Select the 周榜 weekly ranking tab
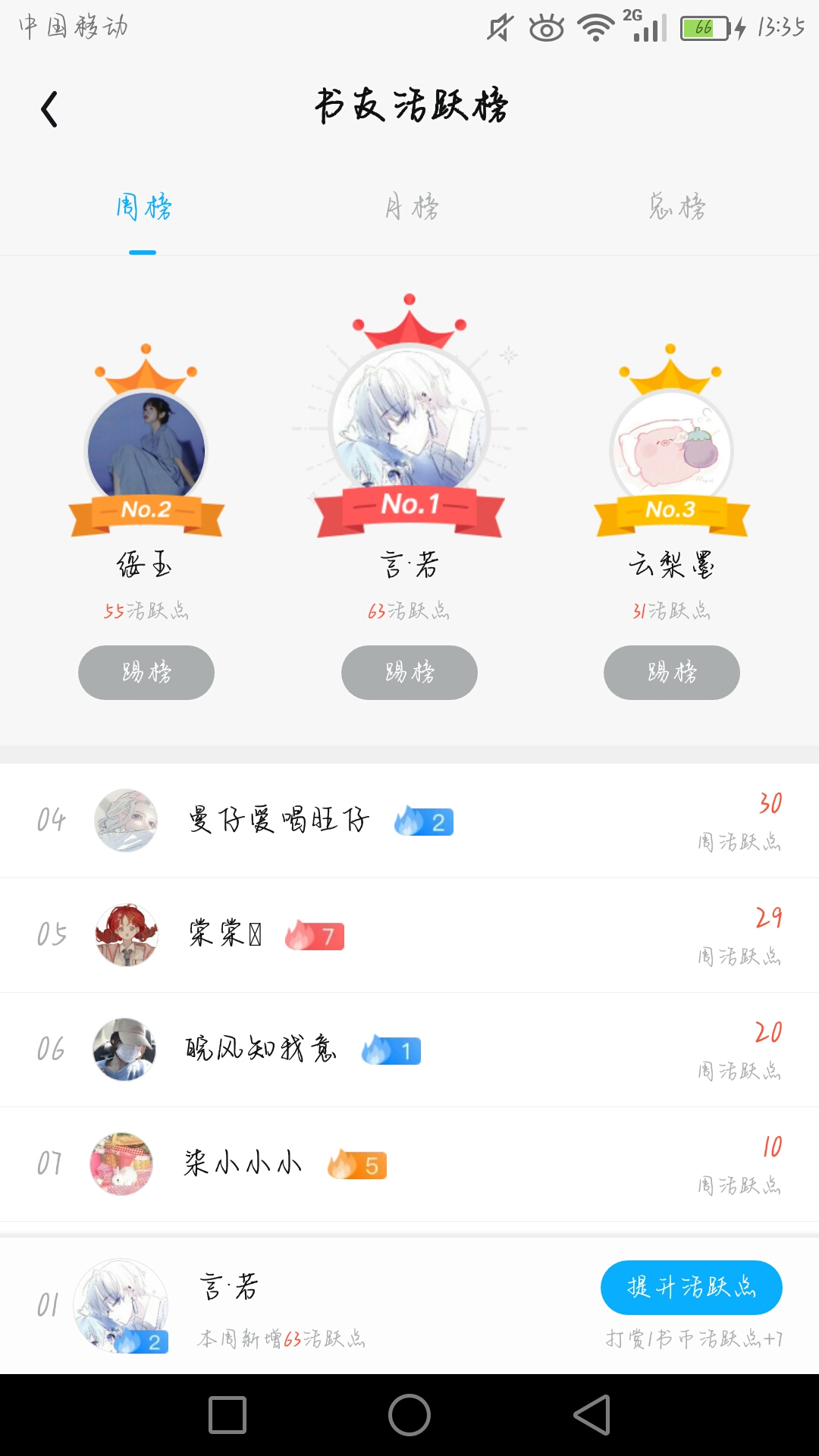Screen dimensions: 819x1456 point(143,207)
